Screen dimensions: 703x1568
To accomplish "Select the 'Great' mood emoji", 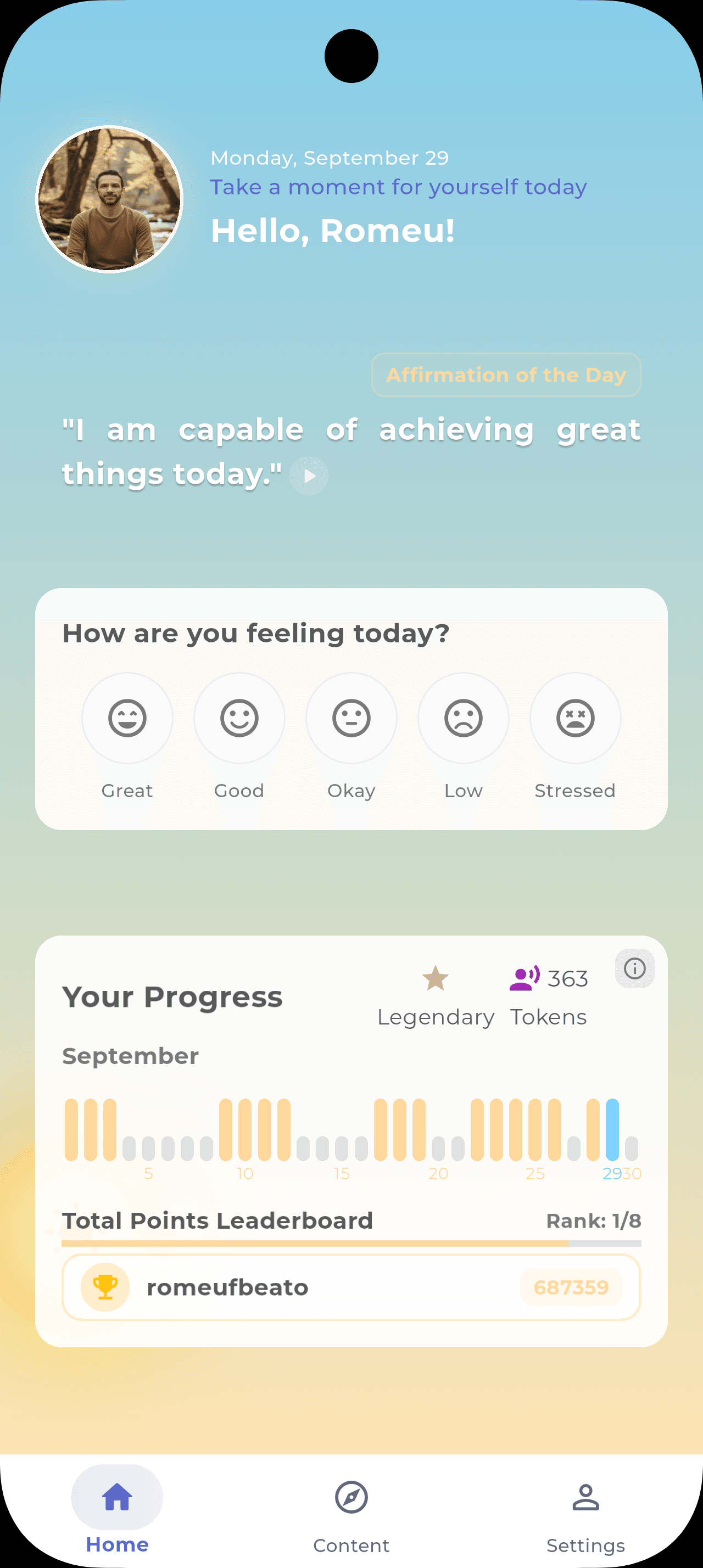I will (x=127, y=718).
